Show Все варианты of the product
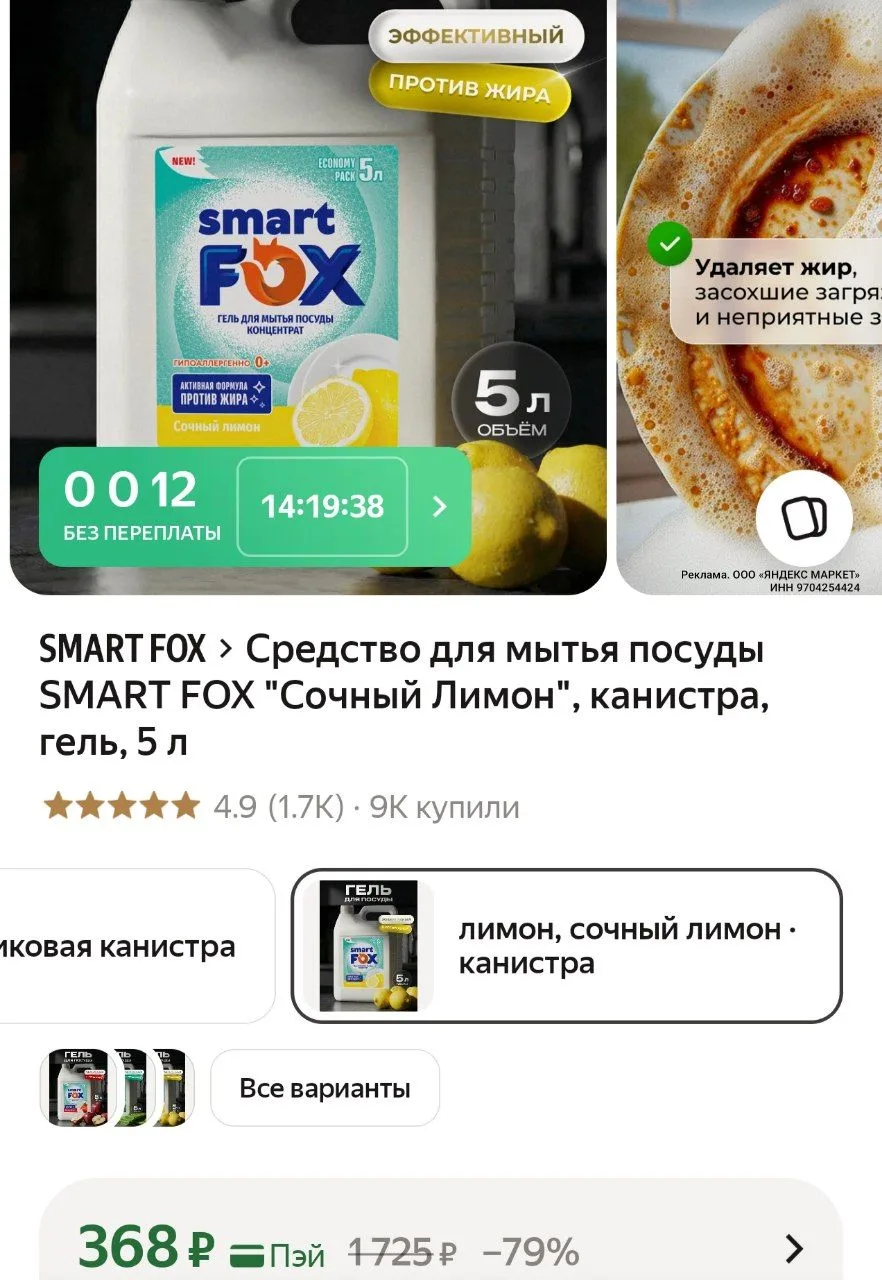 coord(325,1088)
